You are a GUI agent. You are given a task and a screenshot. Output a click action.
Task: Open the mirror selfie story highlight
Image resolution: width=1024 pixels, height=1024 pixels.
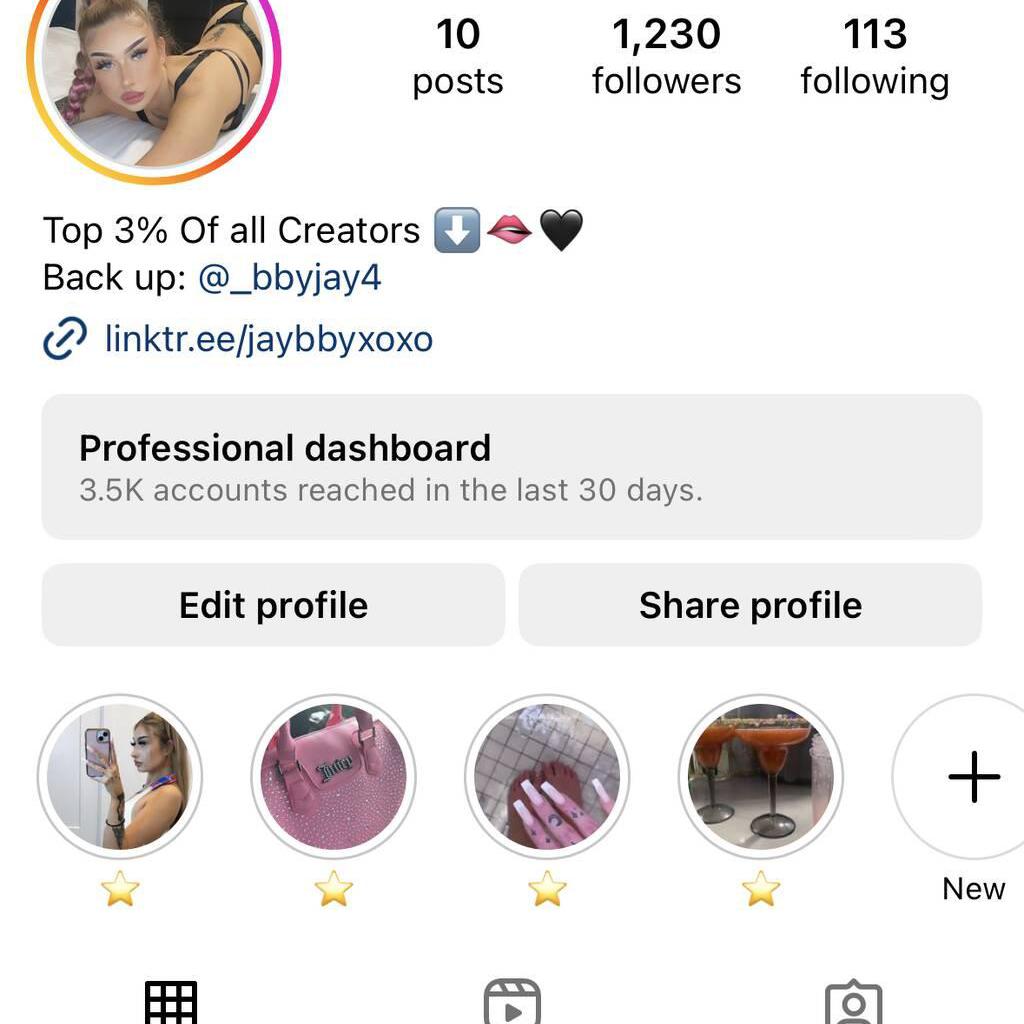120,777
